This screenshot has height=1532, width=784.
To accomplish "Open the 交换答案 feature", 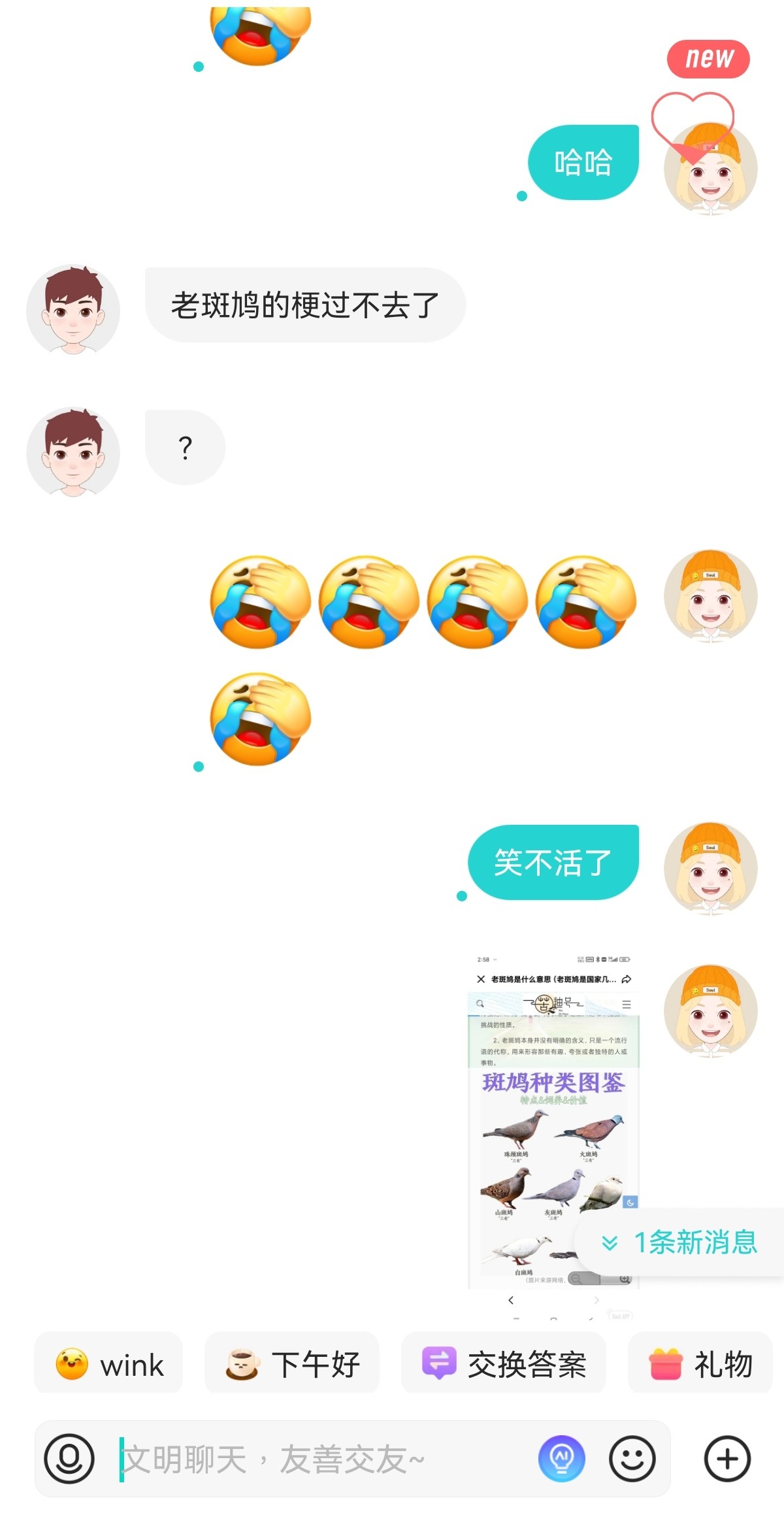I will 504,1365.
